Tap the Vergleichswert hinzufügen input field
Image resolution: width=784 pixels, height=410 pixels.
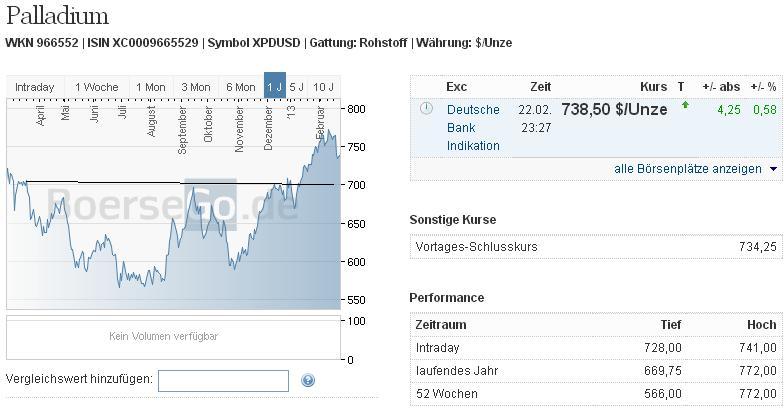pos(223,380)
